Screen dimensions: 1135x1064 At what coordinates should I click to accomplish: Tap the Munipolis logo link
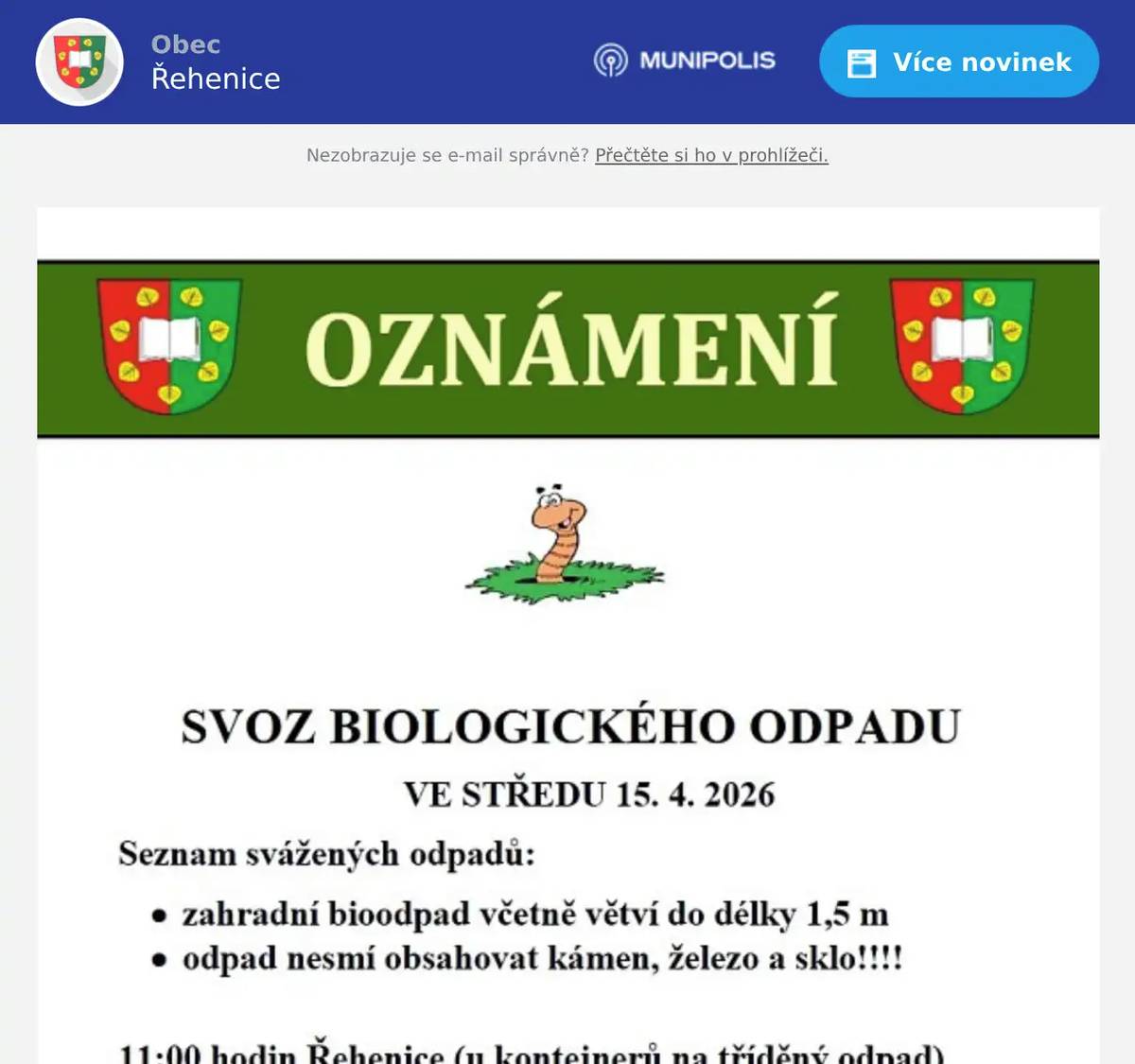coord(685,61)
